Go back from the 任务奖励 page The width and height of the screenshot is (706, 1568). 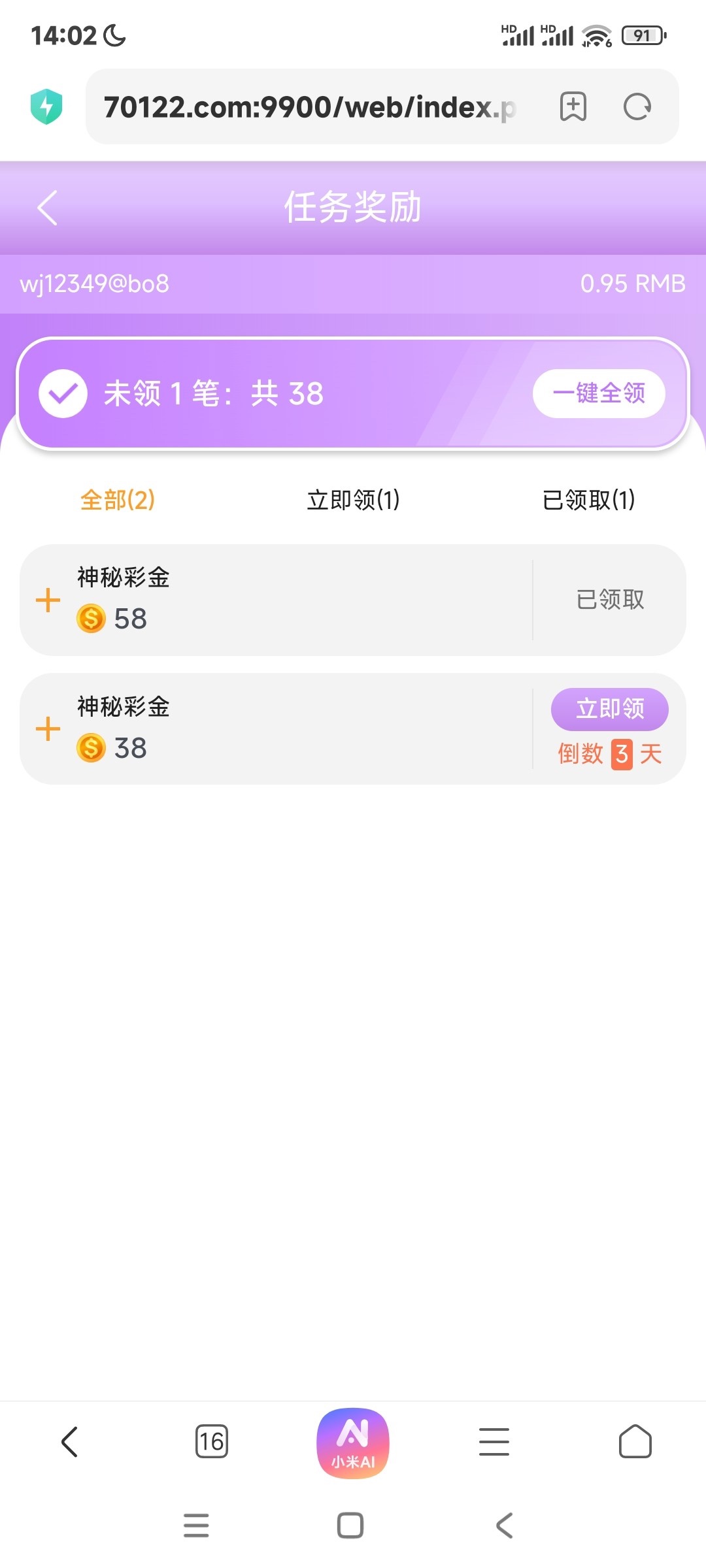[x=48, y=208]
